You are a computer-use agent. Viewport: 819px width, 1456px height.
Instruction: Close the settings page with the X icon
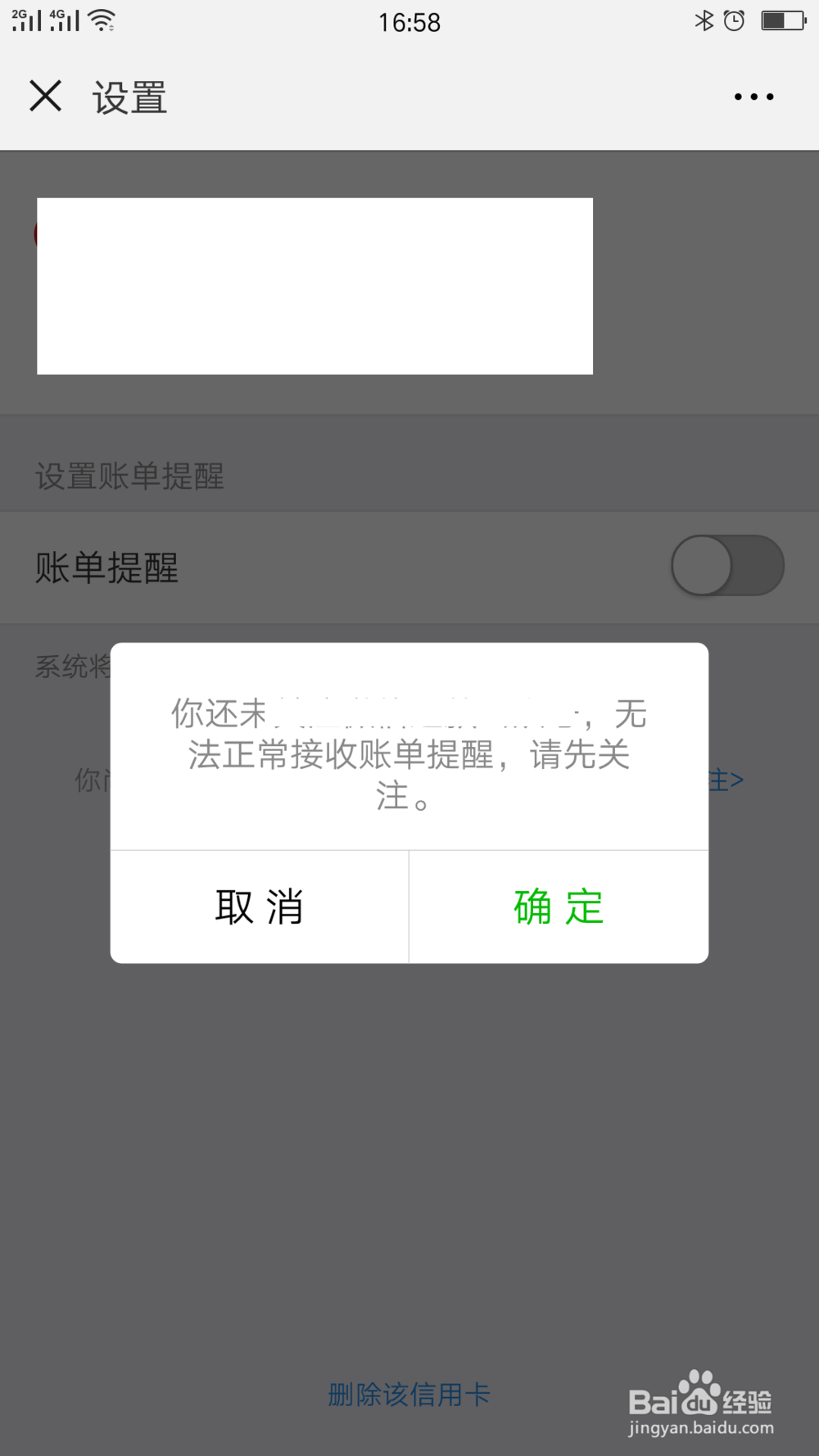point(46,95)
